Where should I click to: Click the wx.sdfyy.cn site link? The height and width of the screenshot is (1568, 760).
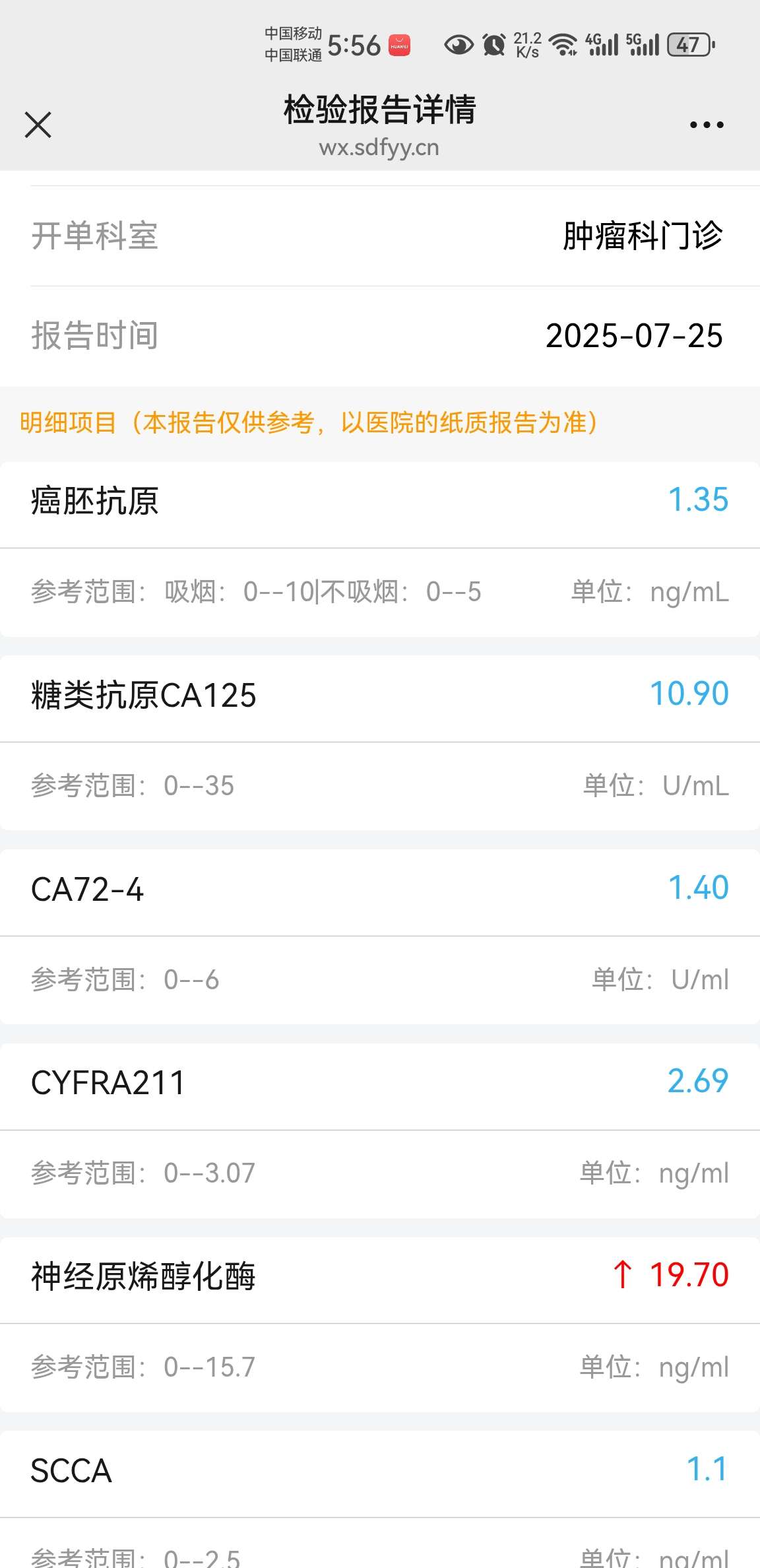point(380,148)
